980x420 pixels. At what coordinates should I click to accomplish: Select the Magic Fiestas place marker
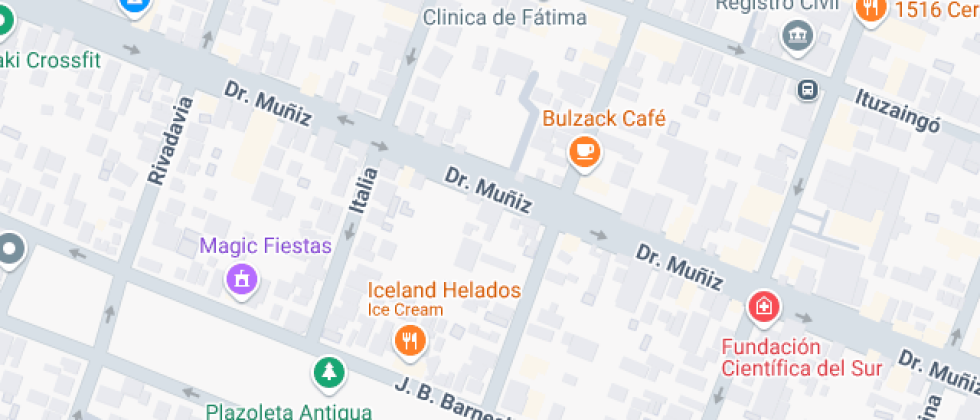point(242,278)
